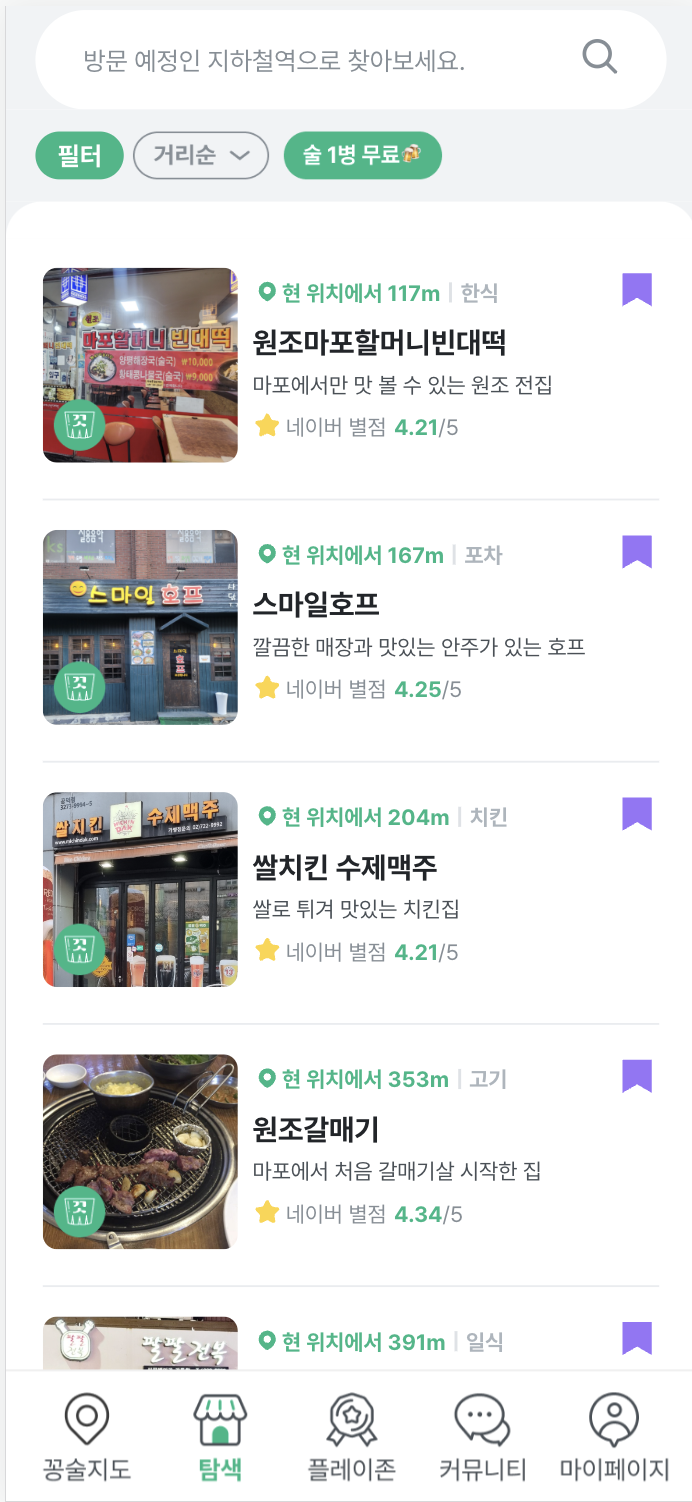Go to the 플레이존 tab

[351, 1437]
